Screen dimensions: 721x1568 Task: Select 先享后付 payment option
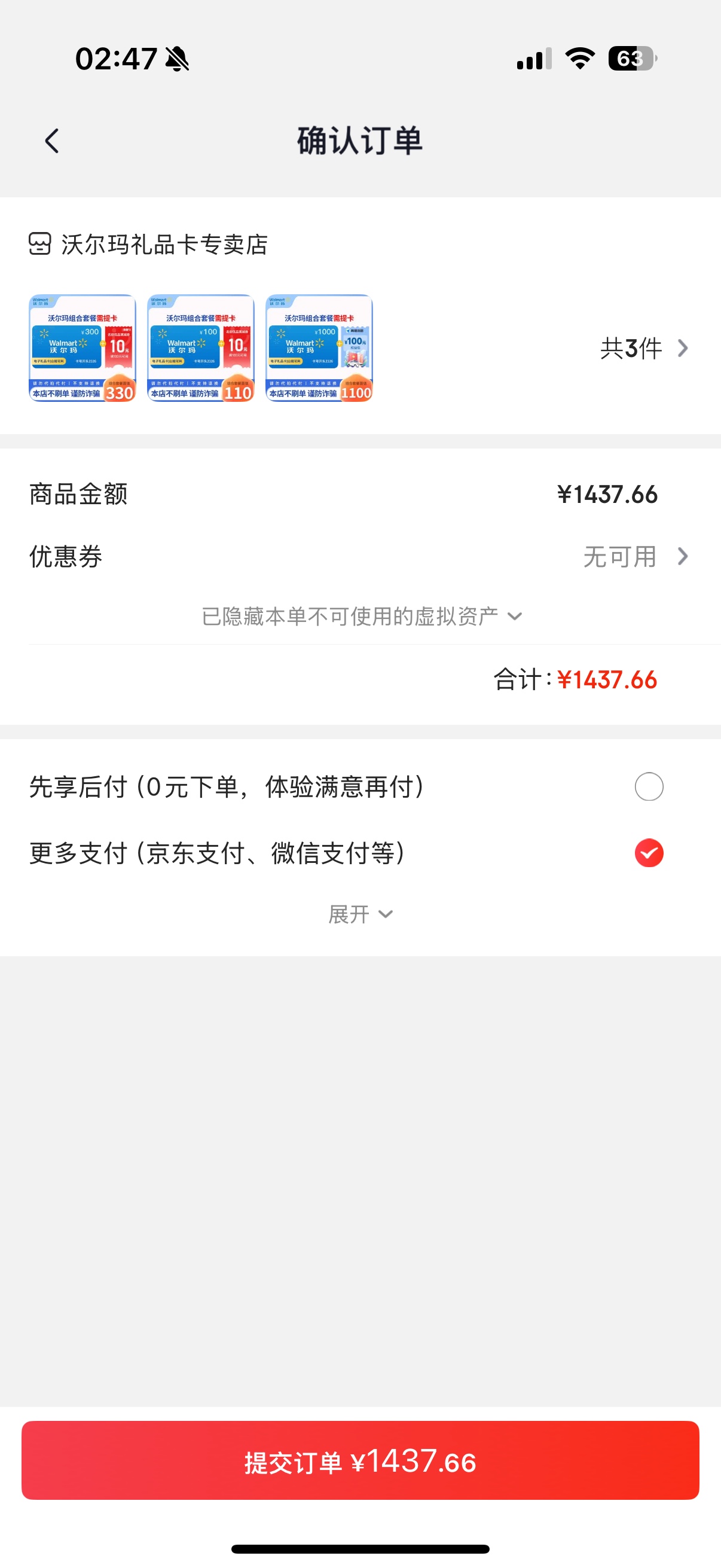[x=649, y=786]
